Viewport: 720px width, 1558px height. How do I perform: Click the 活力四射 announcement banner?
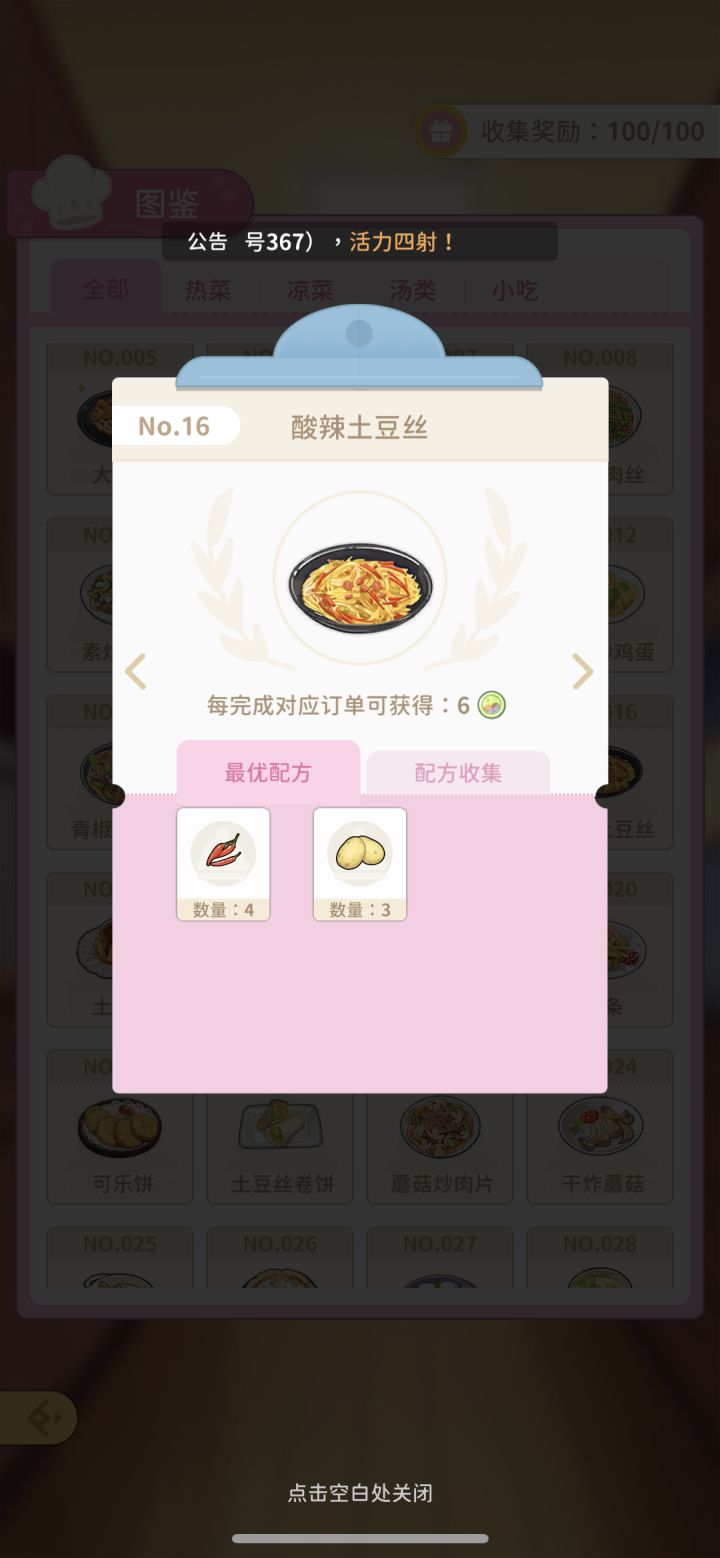(x=360, y=242)
